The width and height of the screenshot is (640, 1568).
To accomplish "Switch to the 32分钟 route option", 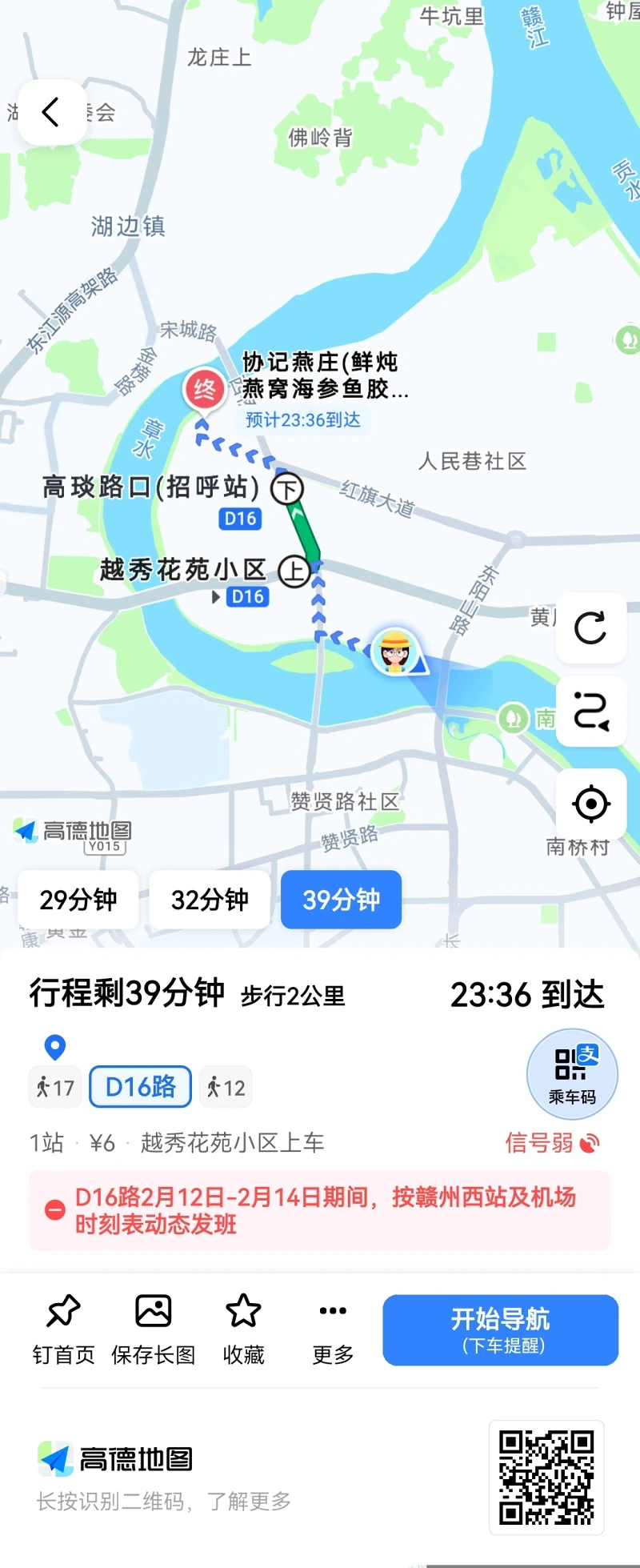I will pos(210,900).
